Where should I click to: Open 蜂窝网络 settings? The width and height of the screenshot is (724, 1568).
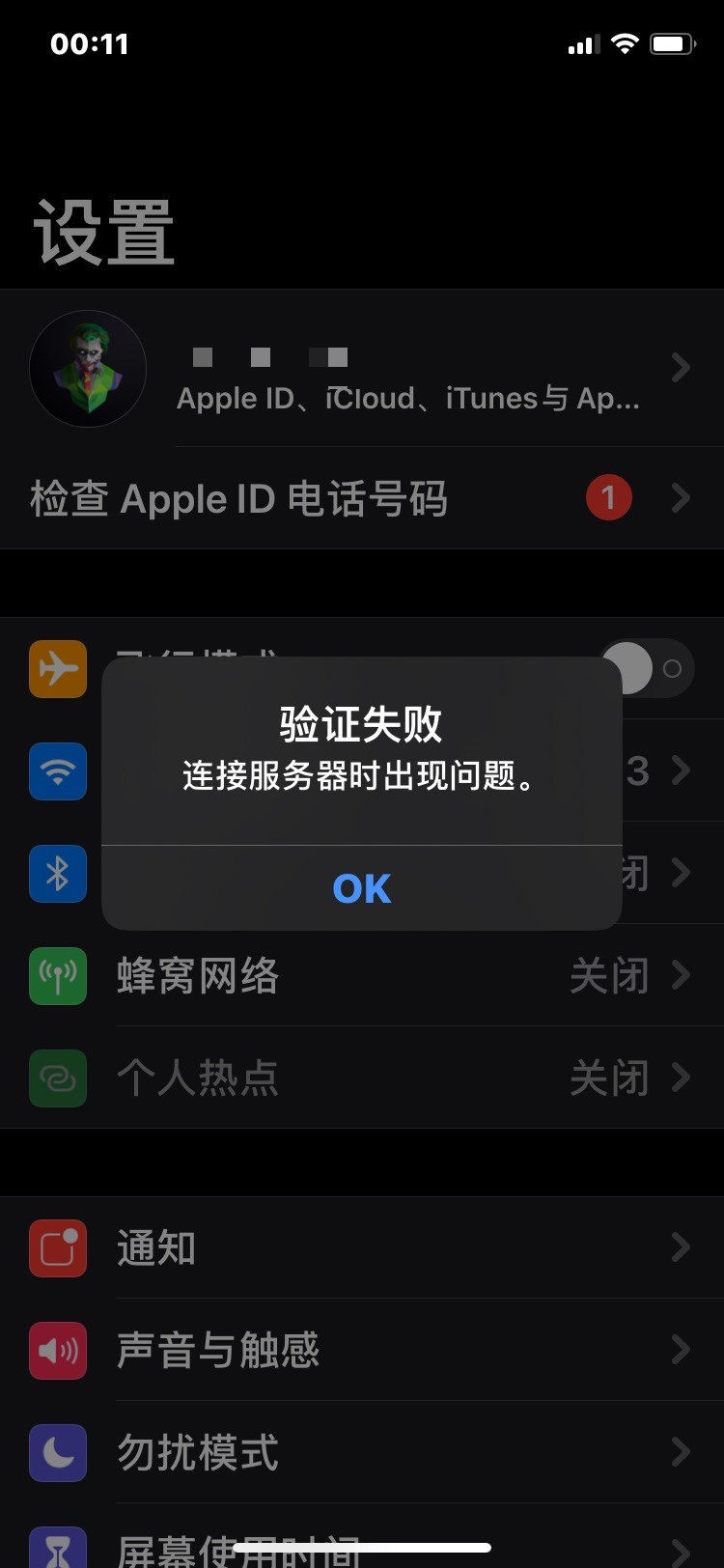click(361, 976)
